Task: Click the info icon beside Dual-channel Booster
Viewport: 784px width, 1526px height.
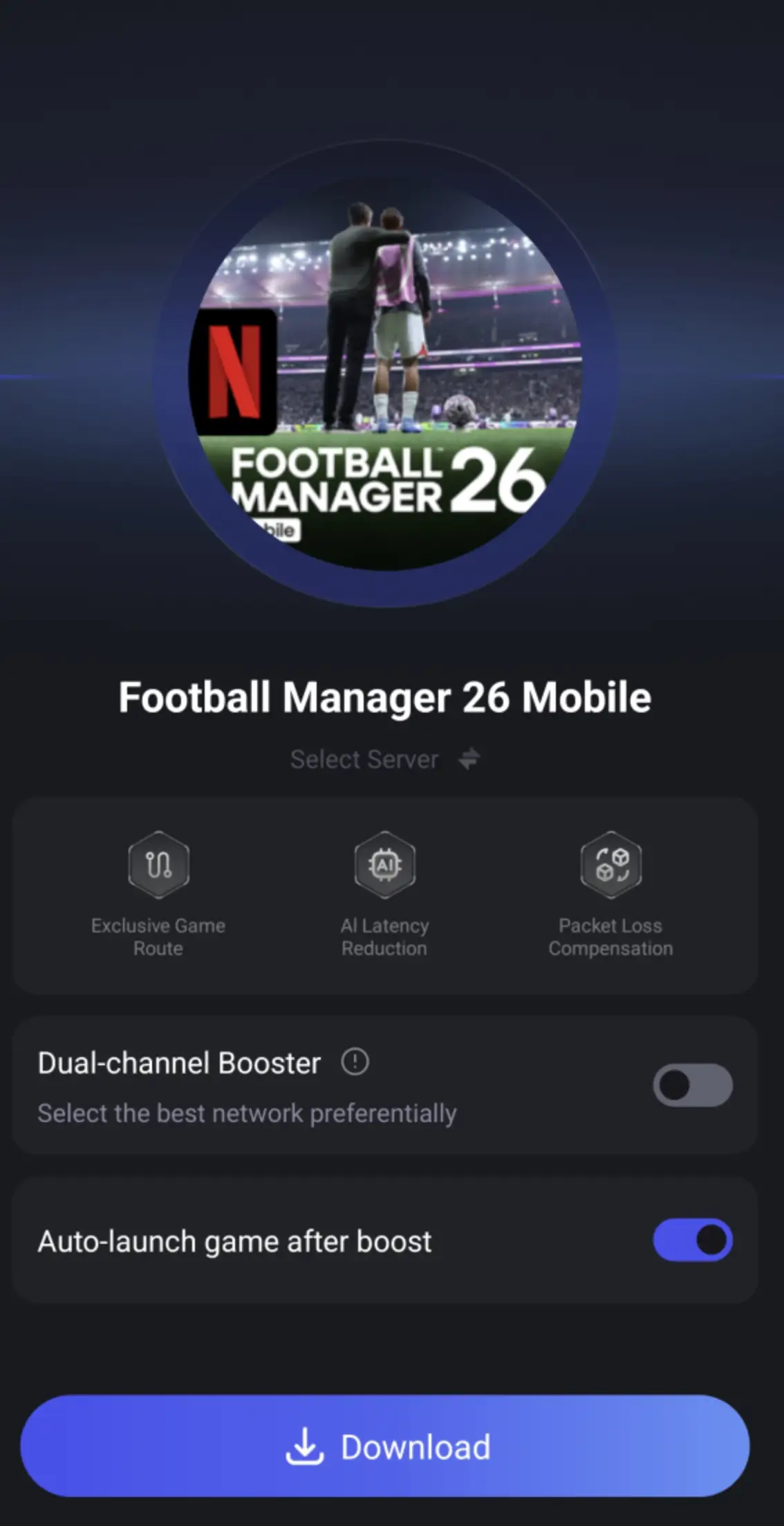Action: click(x=354, y=1062)
